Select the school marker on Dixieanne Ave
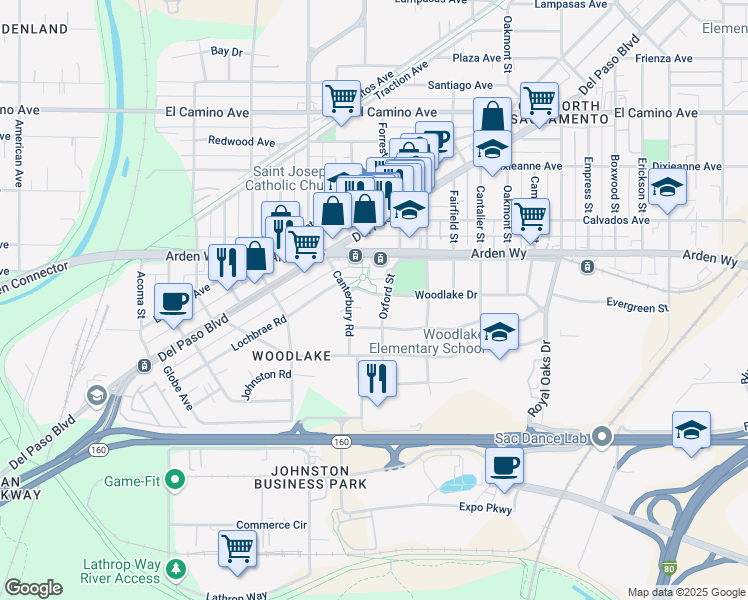This screenshot has width=748, height=600. (667, 186)
